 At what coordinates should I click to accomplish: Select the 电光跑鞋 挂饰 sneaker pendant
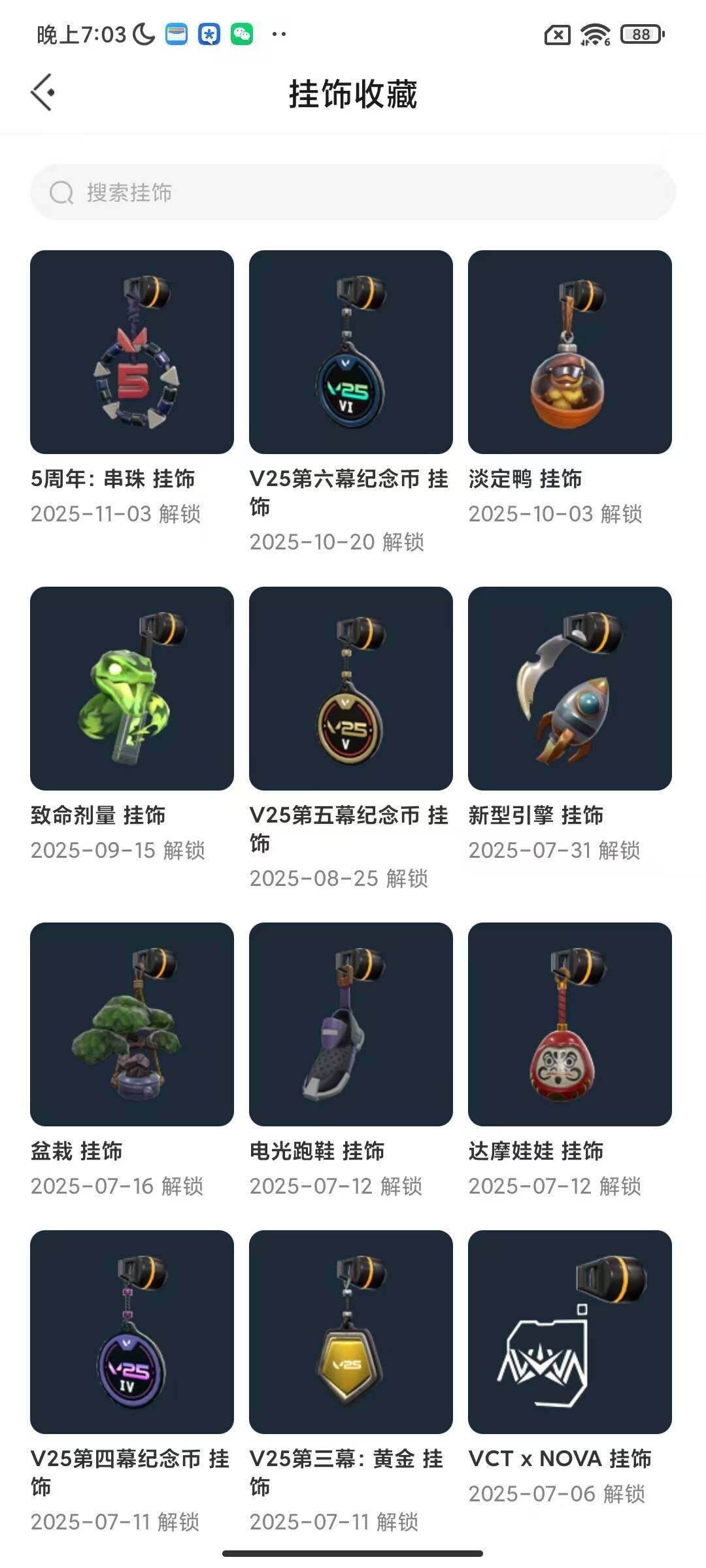[350, 1022]
